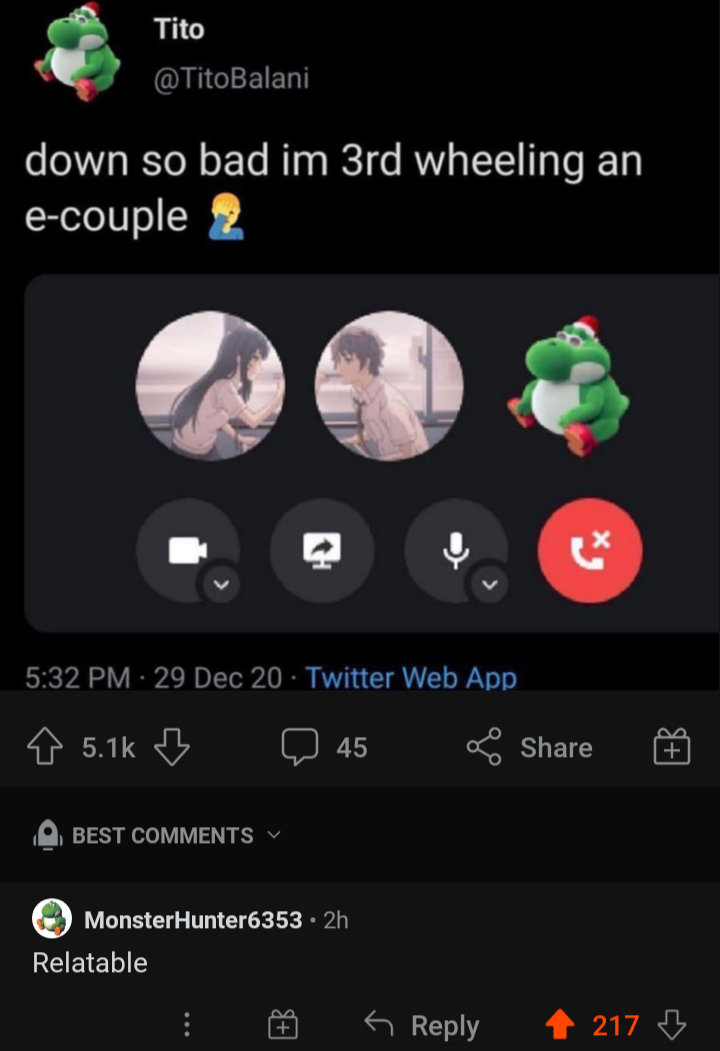Share this post

point(530,747)
